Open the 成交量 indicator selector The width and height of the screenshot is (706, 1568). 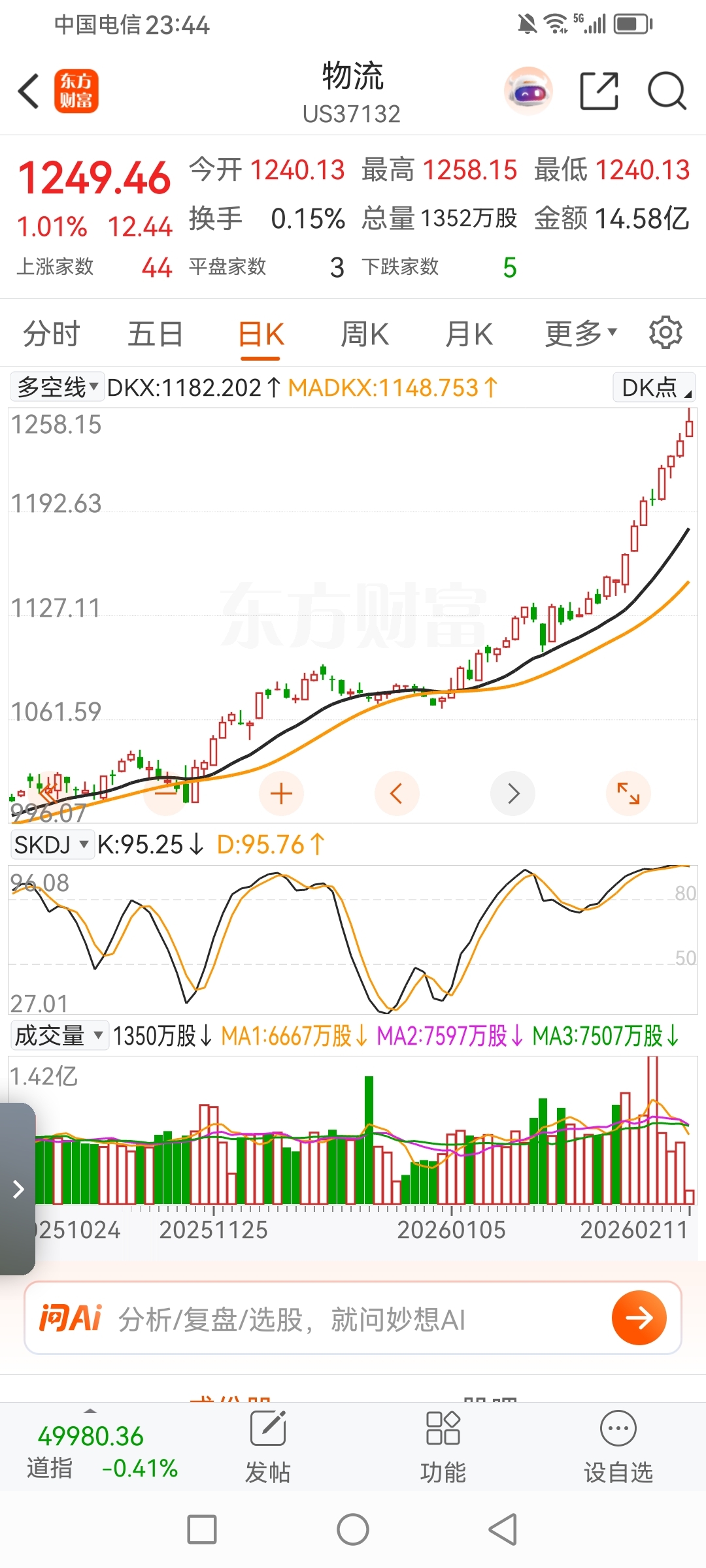pos(59,1036)
